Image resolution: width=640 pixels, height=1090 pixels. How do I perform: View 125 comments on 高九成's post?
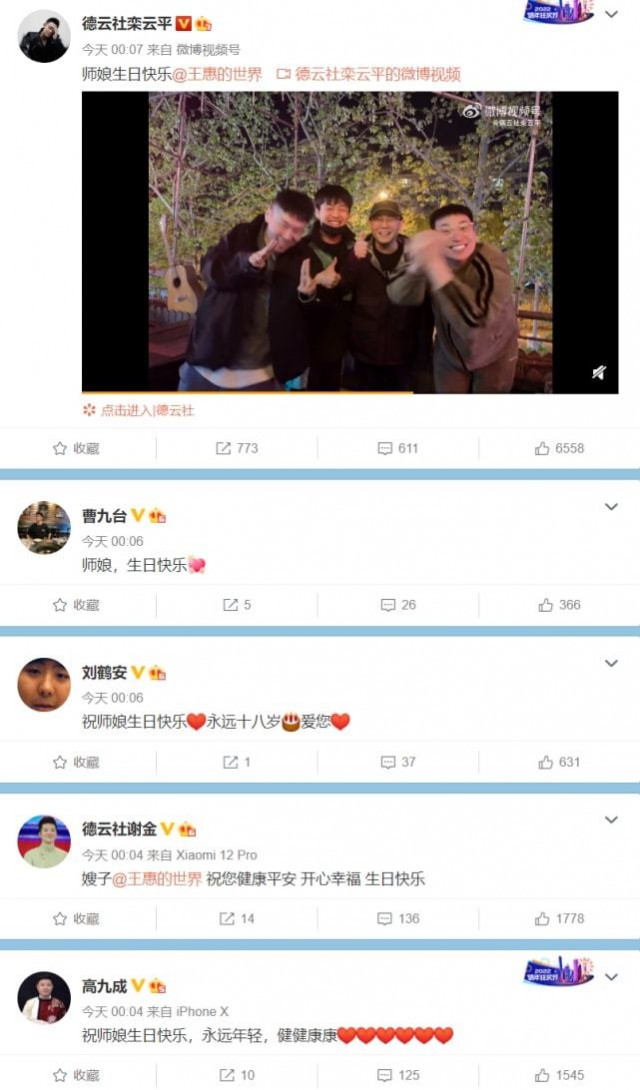tap(398, 1075)
